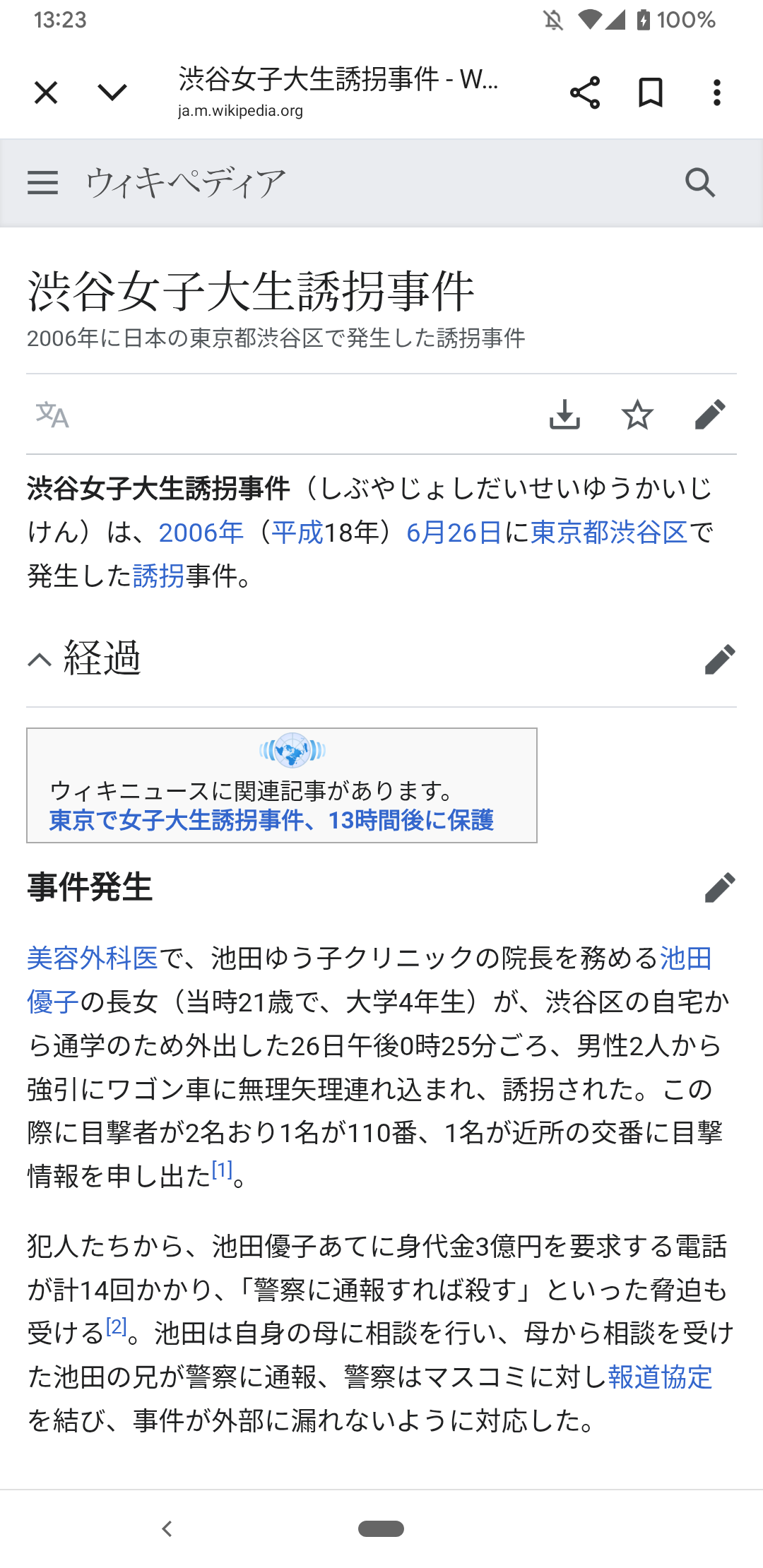
Task: Add the article to the watchlist
Action: click(637, 415)
